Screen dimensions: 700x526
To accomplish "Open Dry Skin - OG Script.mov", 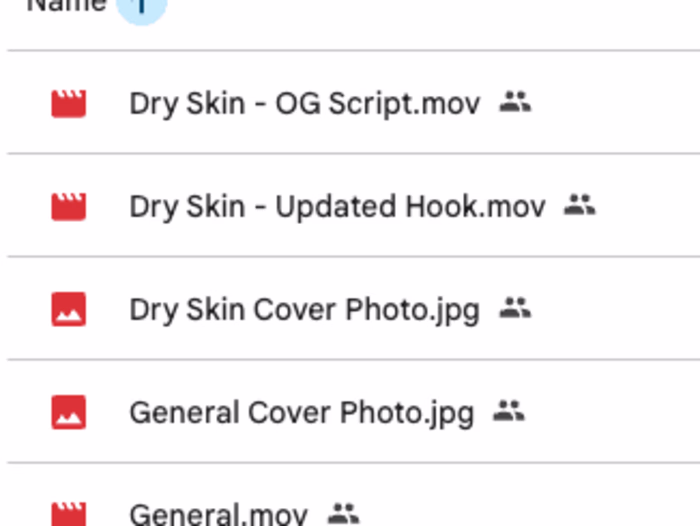I will [x=304, y=103].
